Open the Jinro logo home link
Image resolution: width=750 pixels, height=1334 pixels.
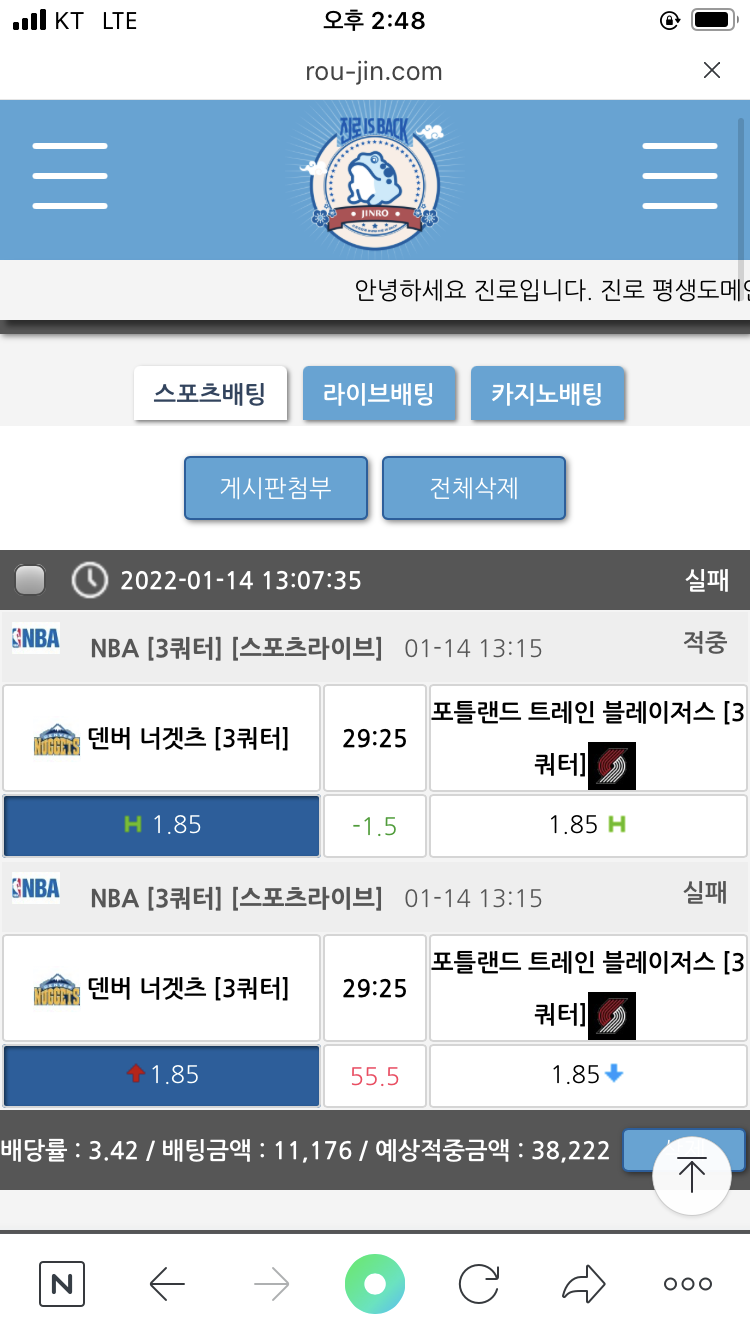(374, 178)
